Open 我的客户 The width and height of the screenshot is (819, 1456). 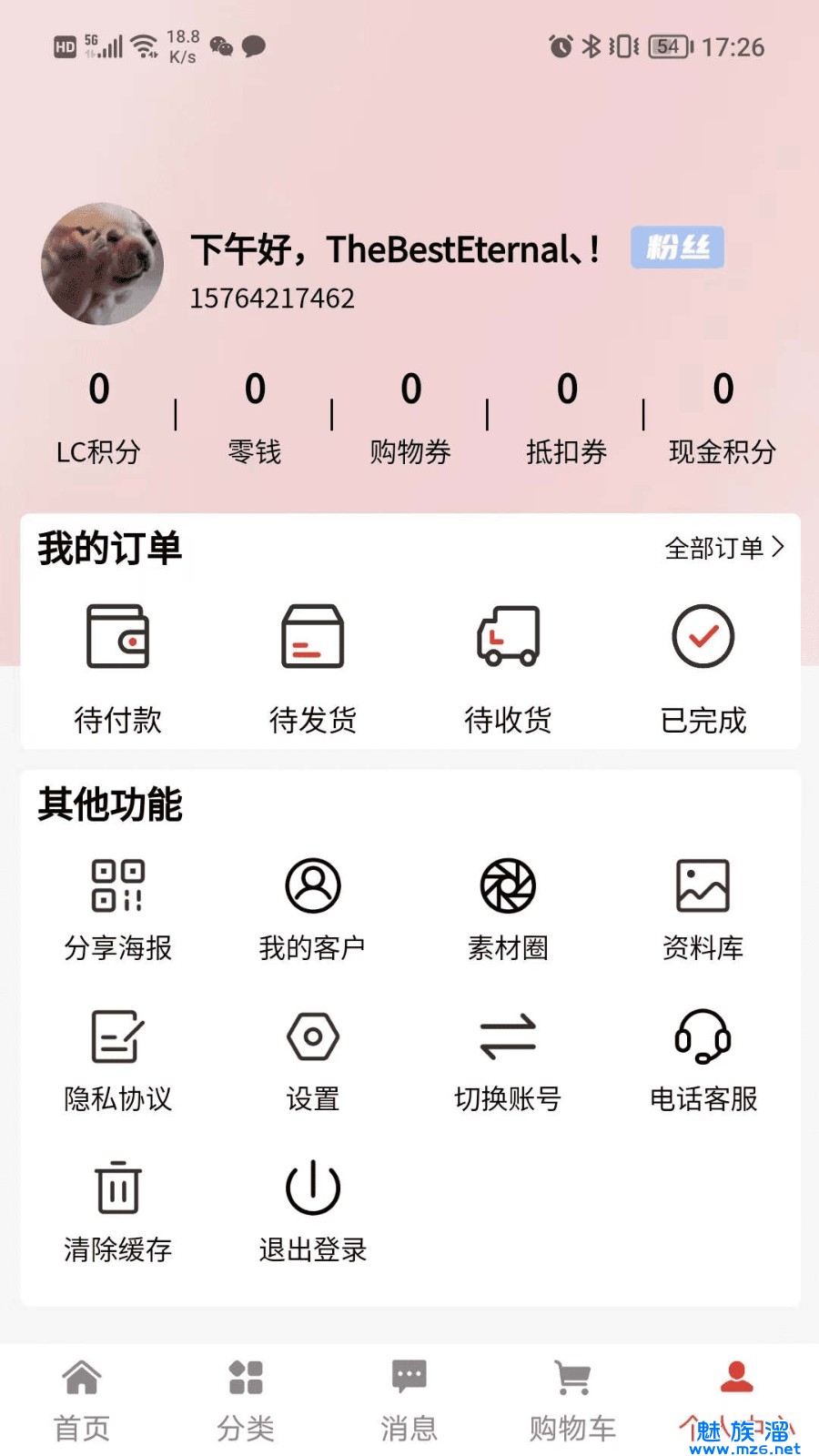pyautogui.click(x=312, y=909)
